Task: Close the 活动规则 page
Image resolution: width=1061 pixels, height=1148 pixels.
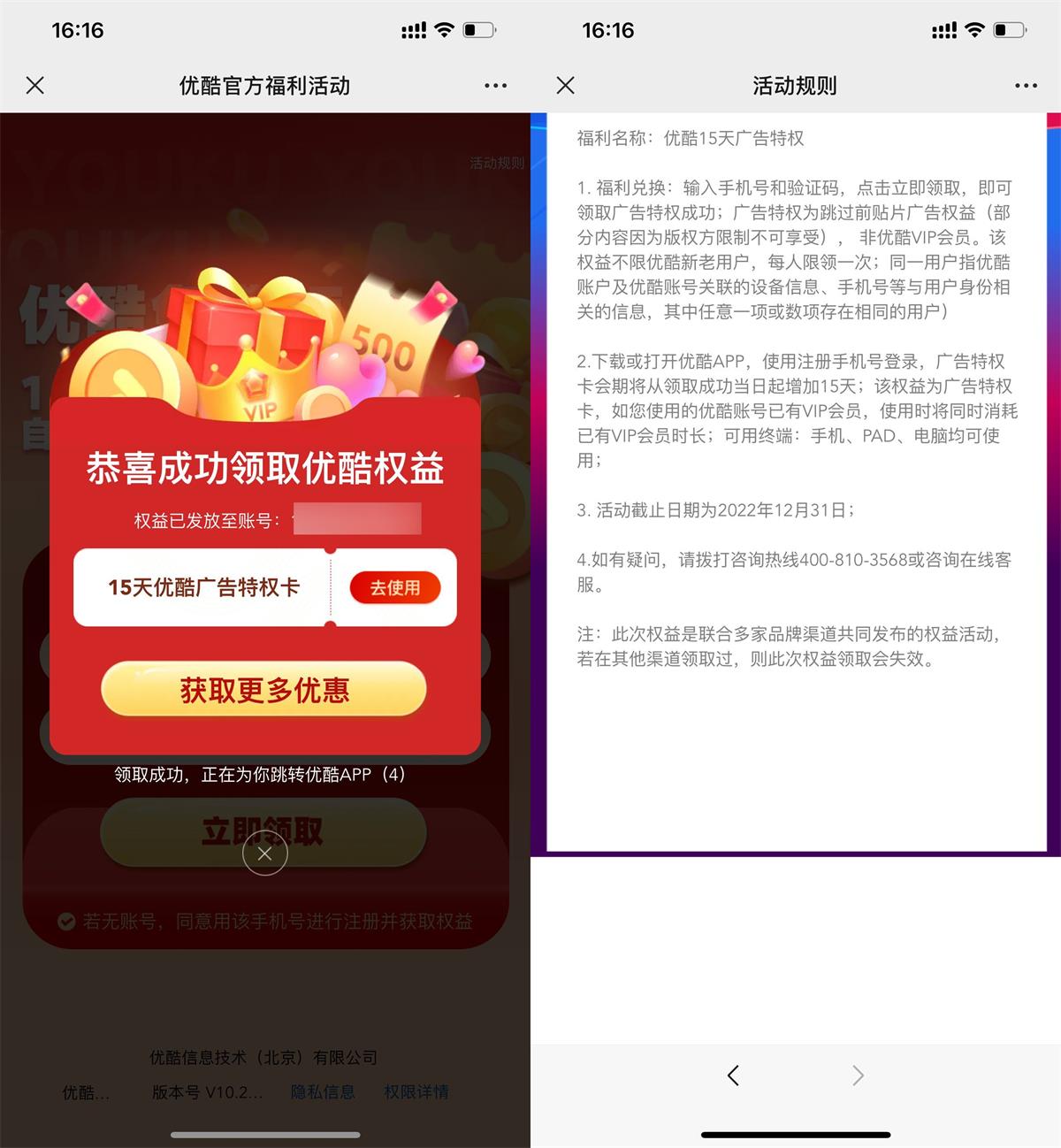Action: tap(566, 86)
